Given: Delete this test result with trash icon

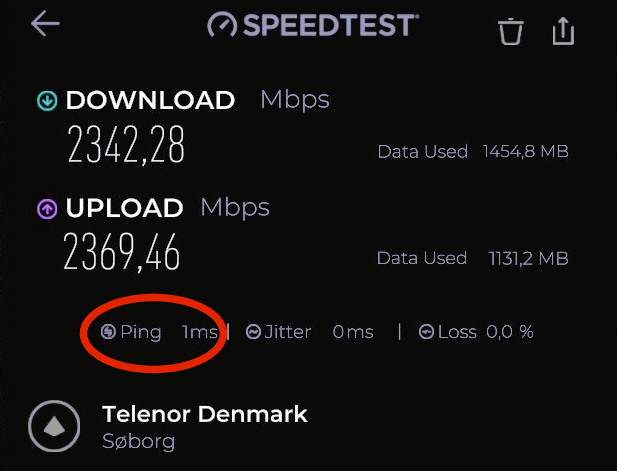Looking at the screenshot, I should click(x=511, y=32).
